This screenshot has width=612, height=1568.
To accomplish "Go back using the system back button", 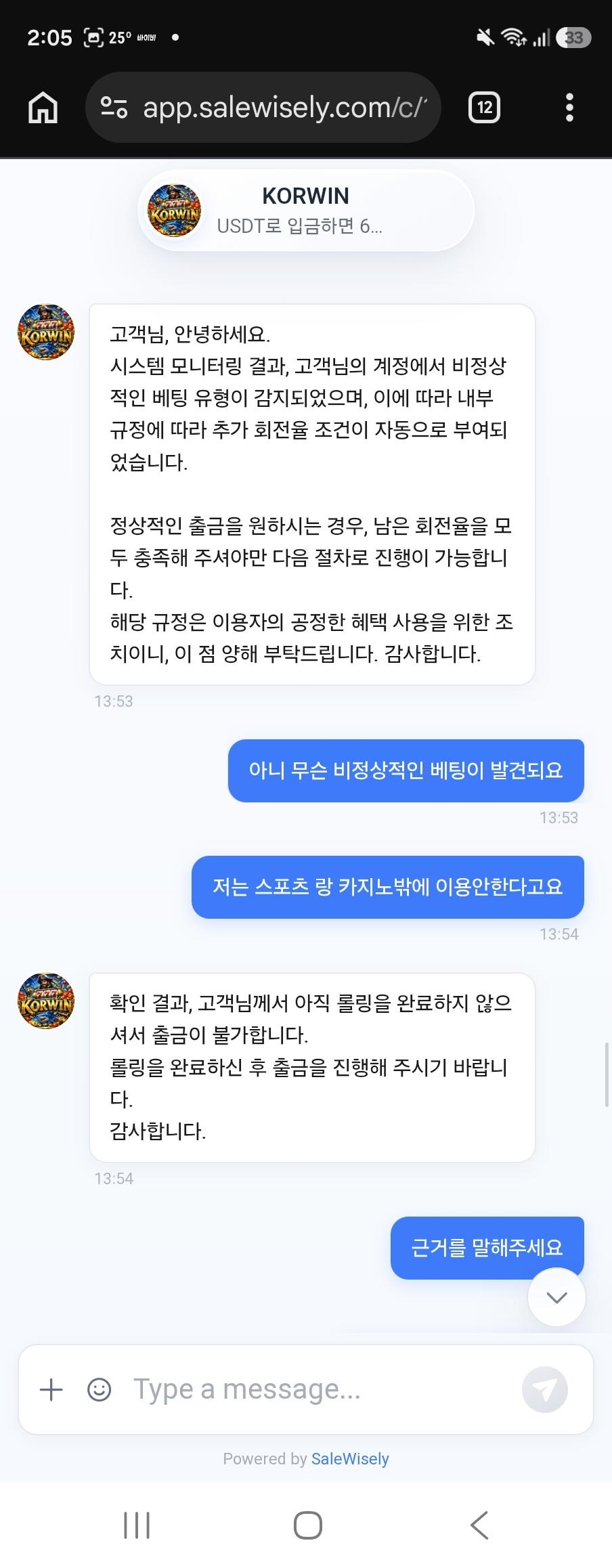I will coord(479,1525).
